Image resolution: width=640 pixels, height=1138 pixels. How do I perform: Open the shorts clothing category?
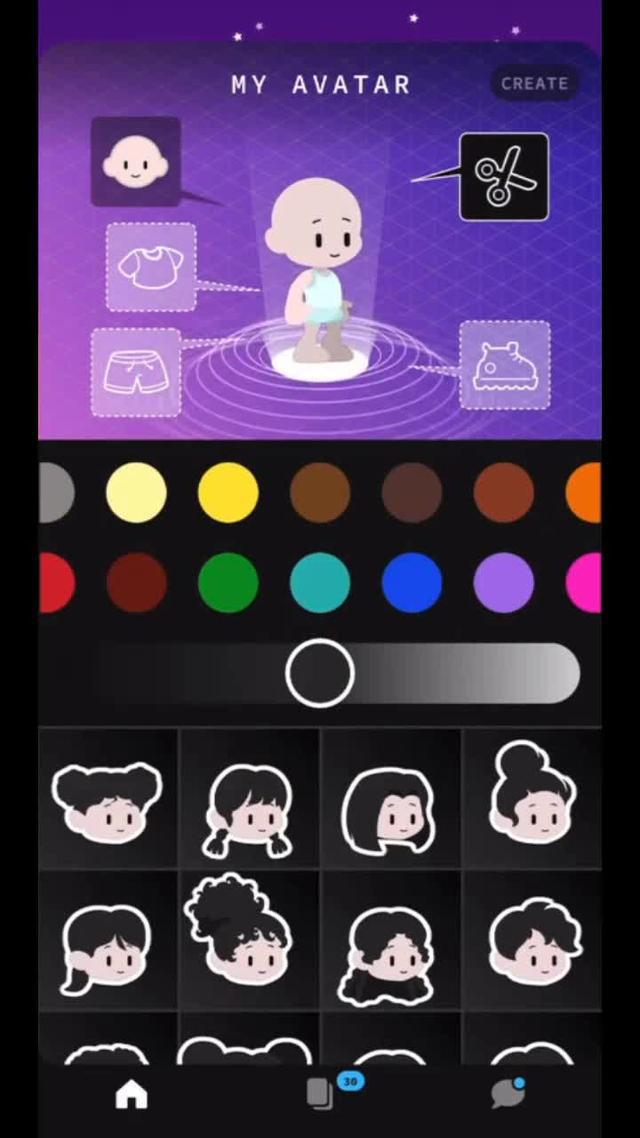click(136, 372)
